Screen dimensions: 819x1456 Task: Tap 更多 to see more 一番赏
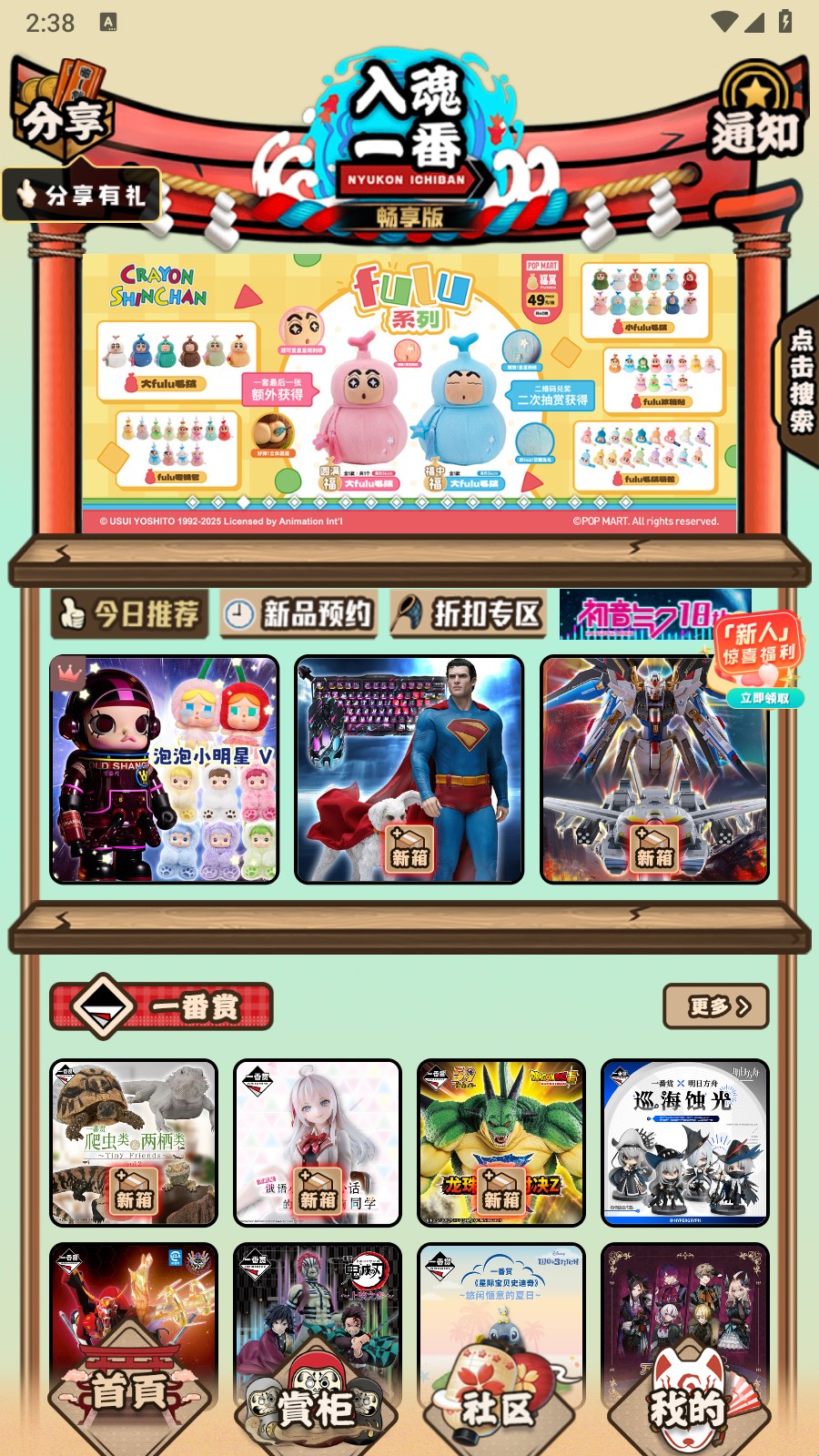point(716,1006)
